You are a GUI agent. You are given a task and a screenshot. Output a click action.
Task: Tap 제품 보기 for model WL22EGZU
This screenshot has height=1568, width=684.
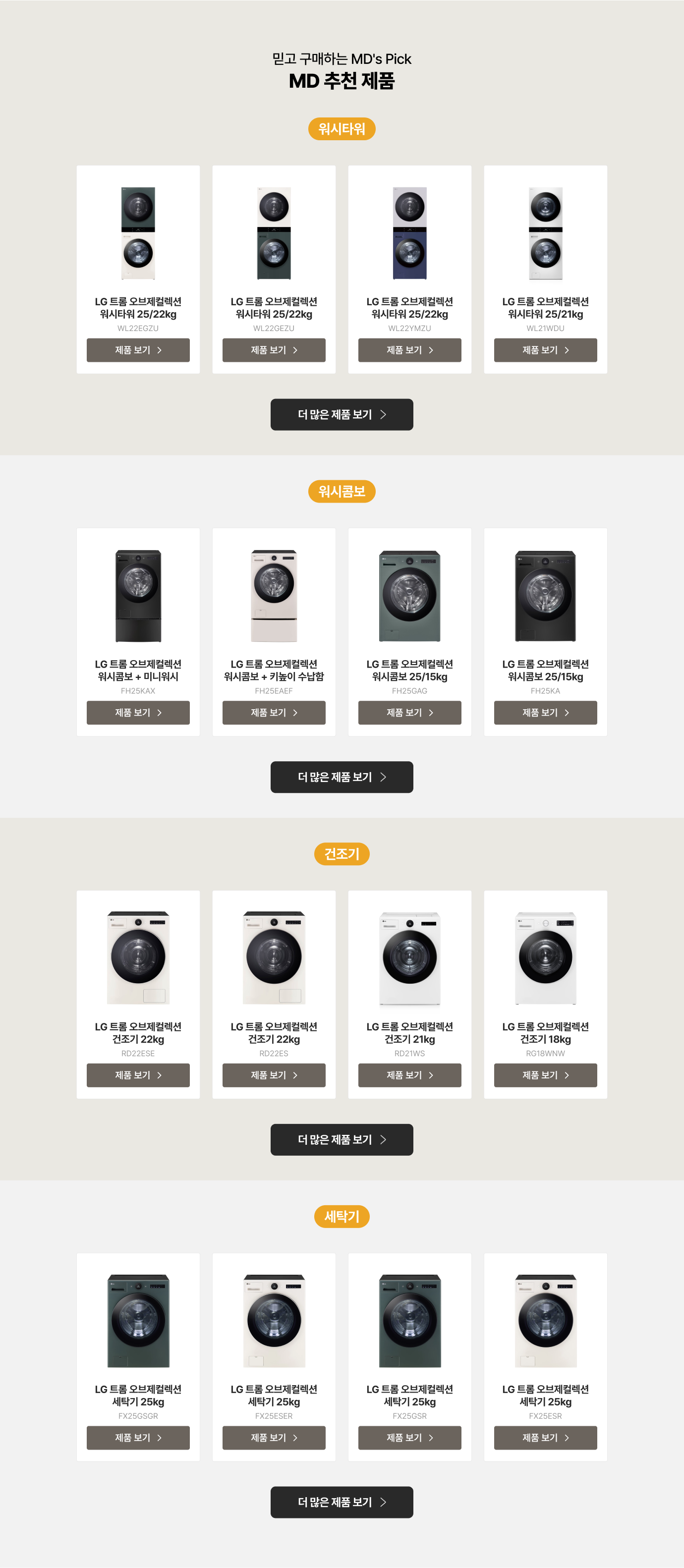(x=138, y=350)
